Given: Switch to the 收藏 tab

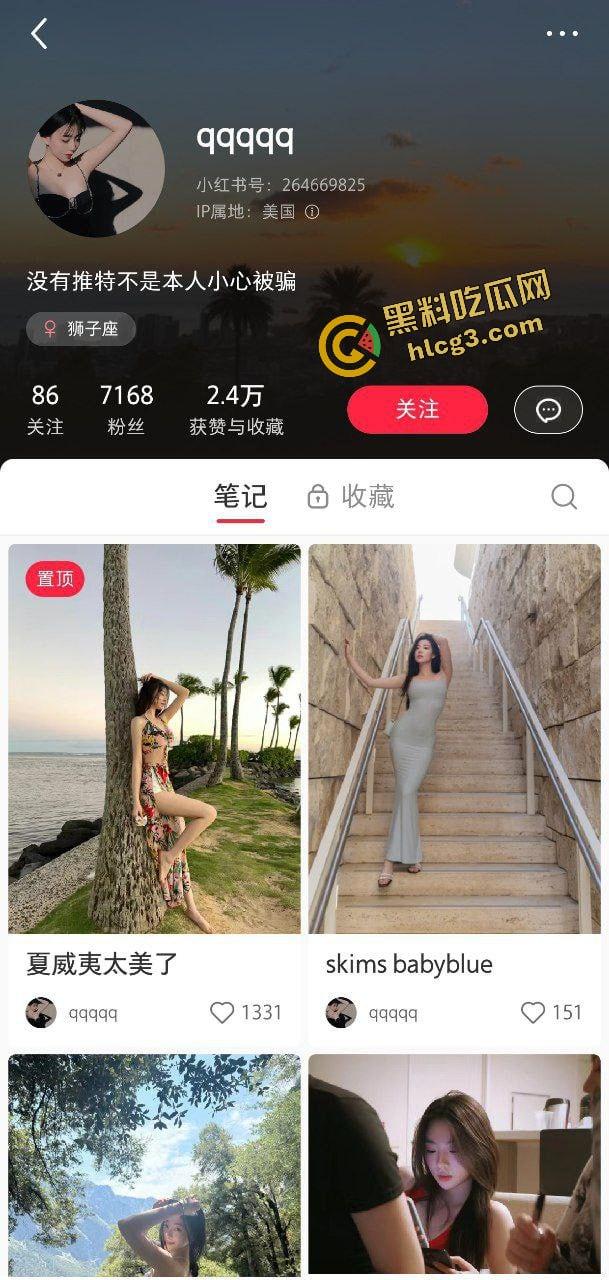Looking at the screenshot, I should [x=351, y=496].
